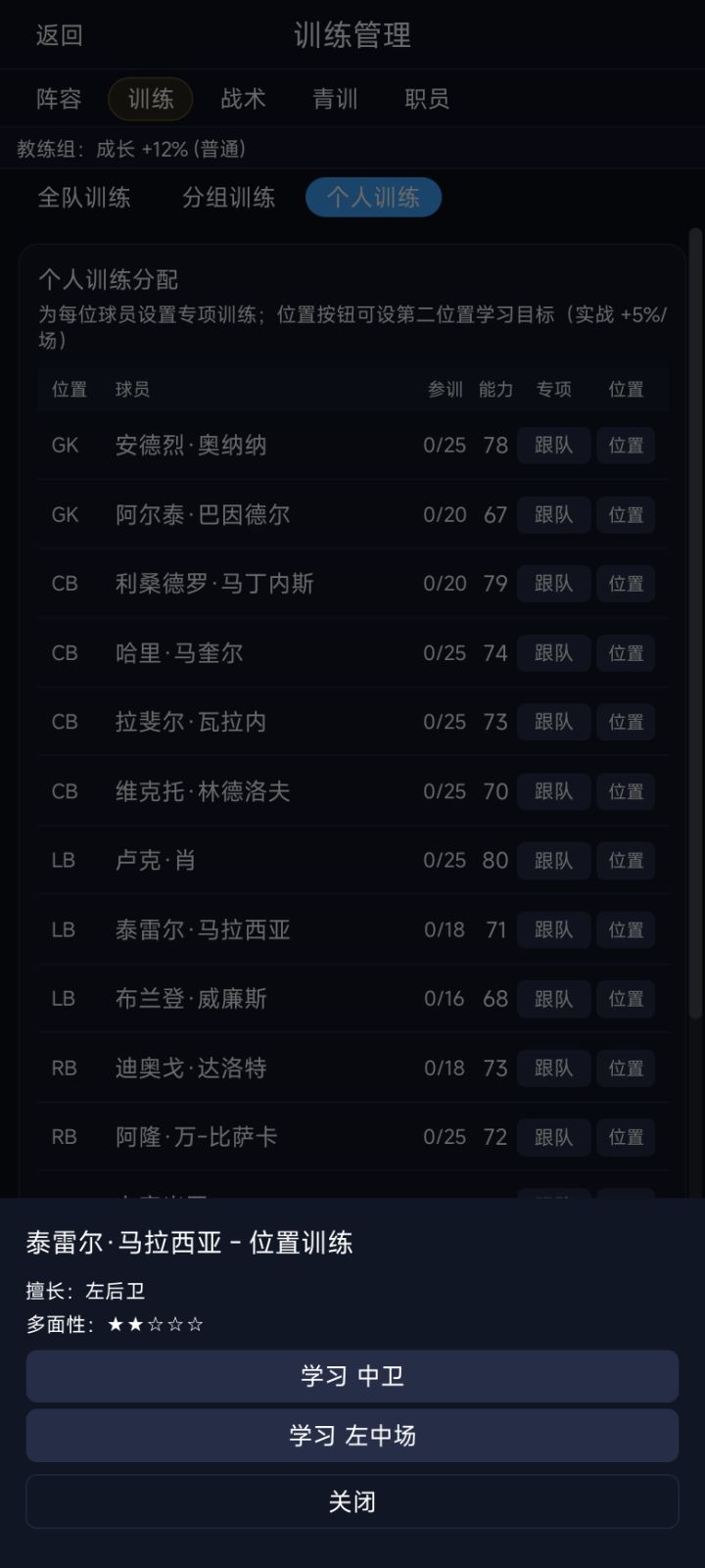Tap 跟队 for 安德烈·奥纳纳

pos(554,445)
